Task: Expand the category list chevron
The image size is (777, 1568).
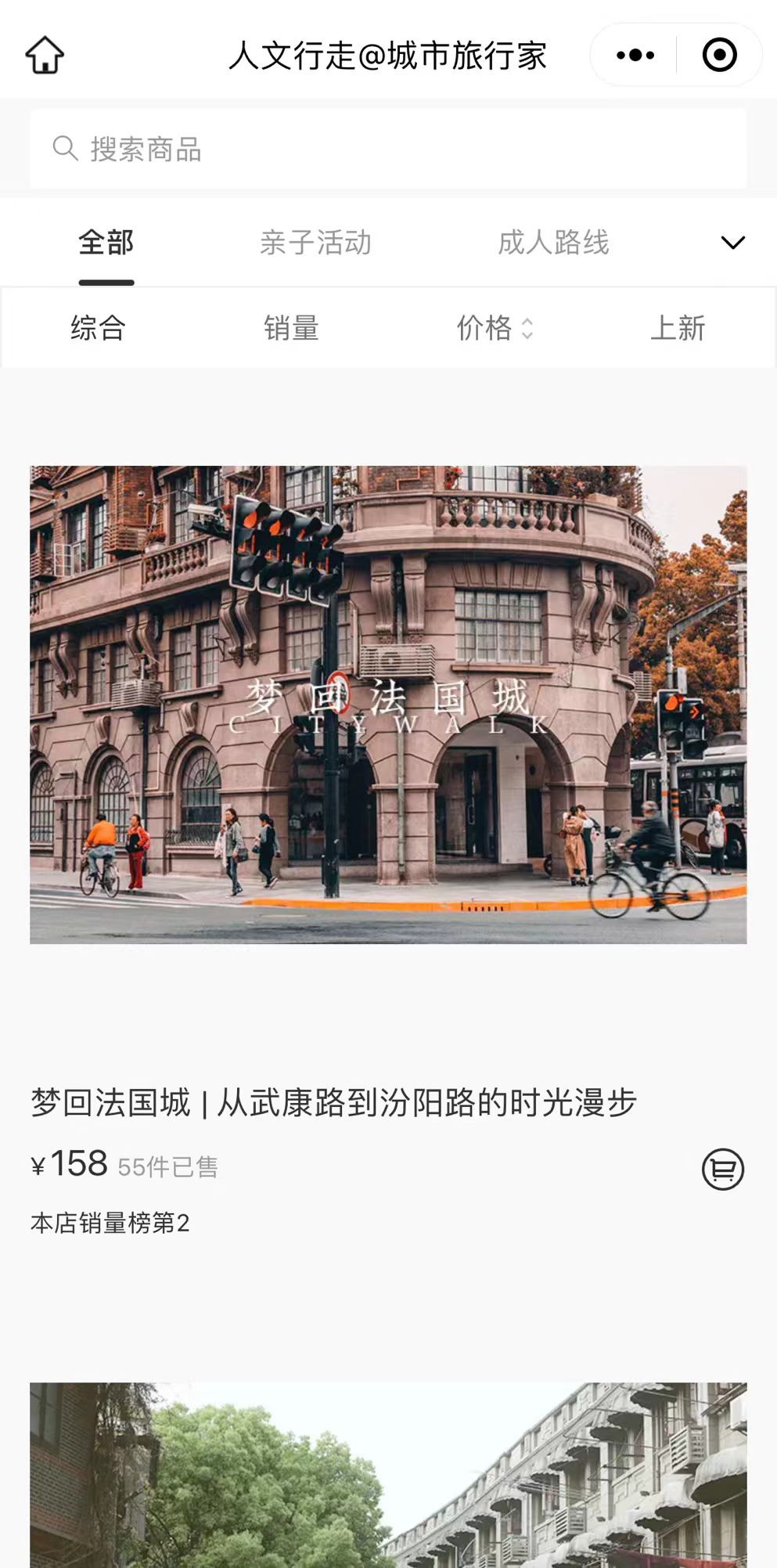Action: pos(732,243)
